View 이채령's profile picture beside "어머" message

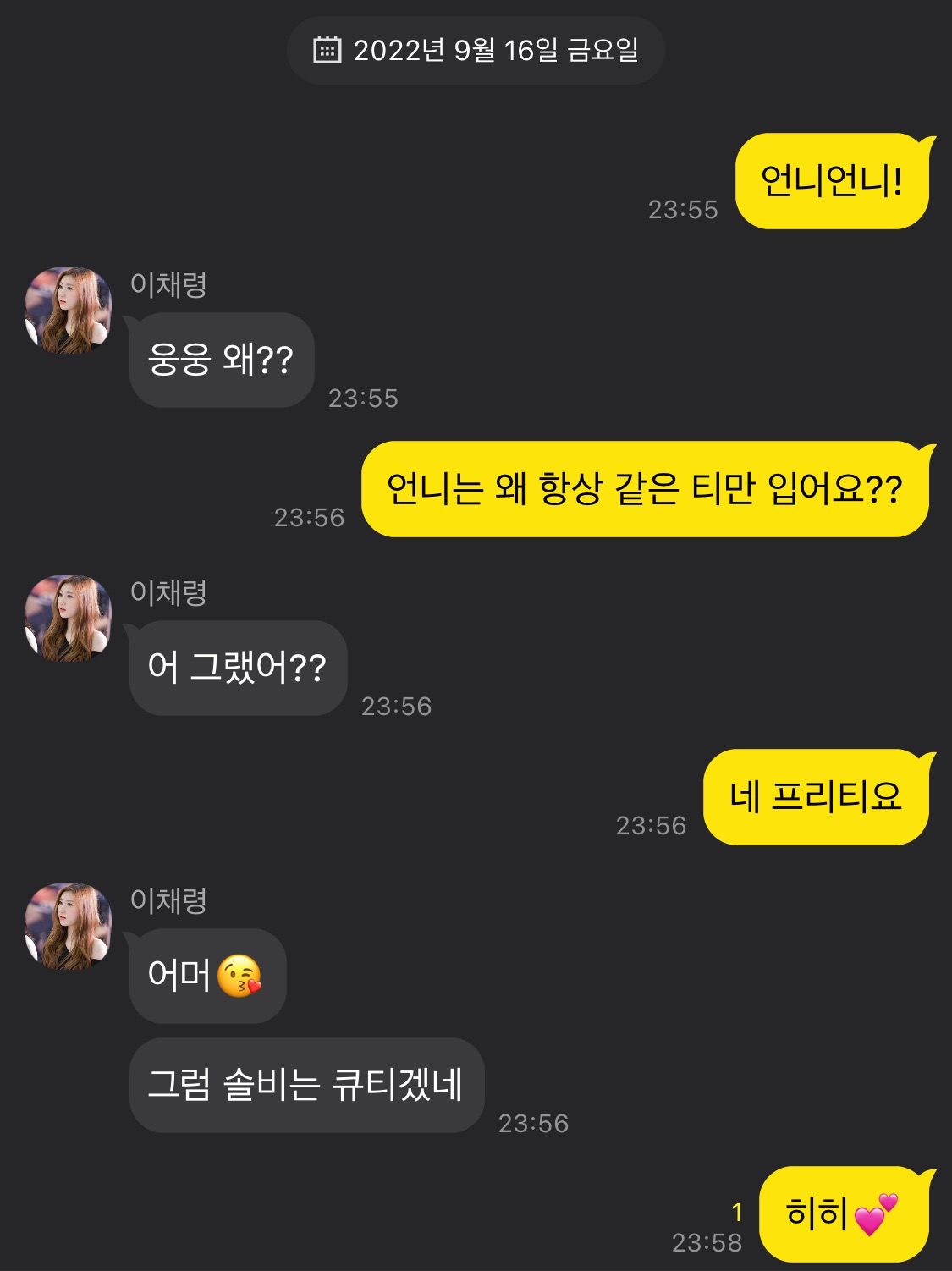coord(69,927)
